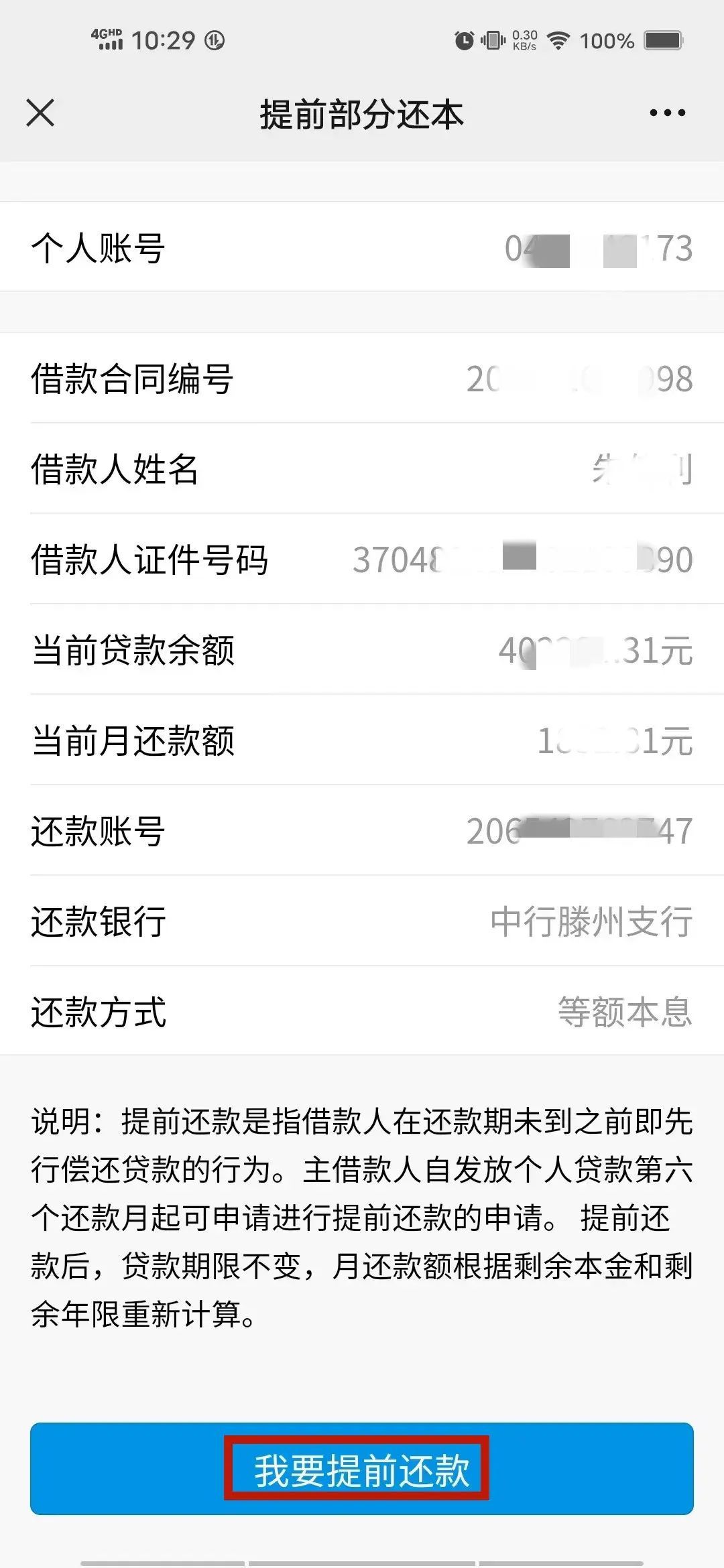Select the 借款合同编号 contract number row
724x1568 pixels.
(x=362, y=378)
